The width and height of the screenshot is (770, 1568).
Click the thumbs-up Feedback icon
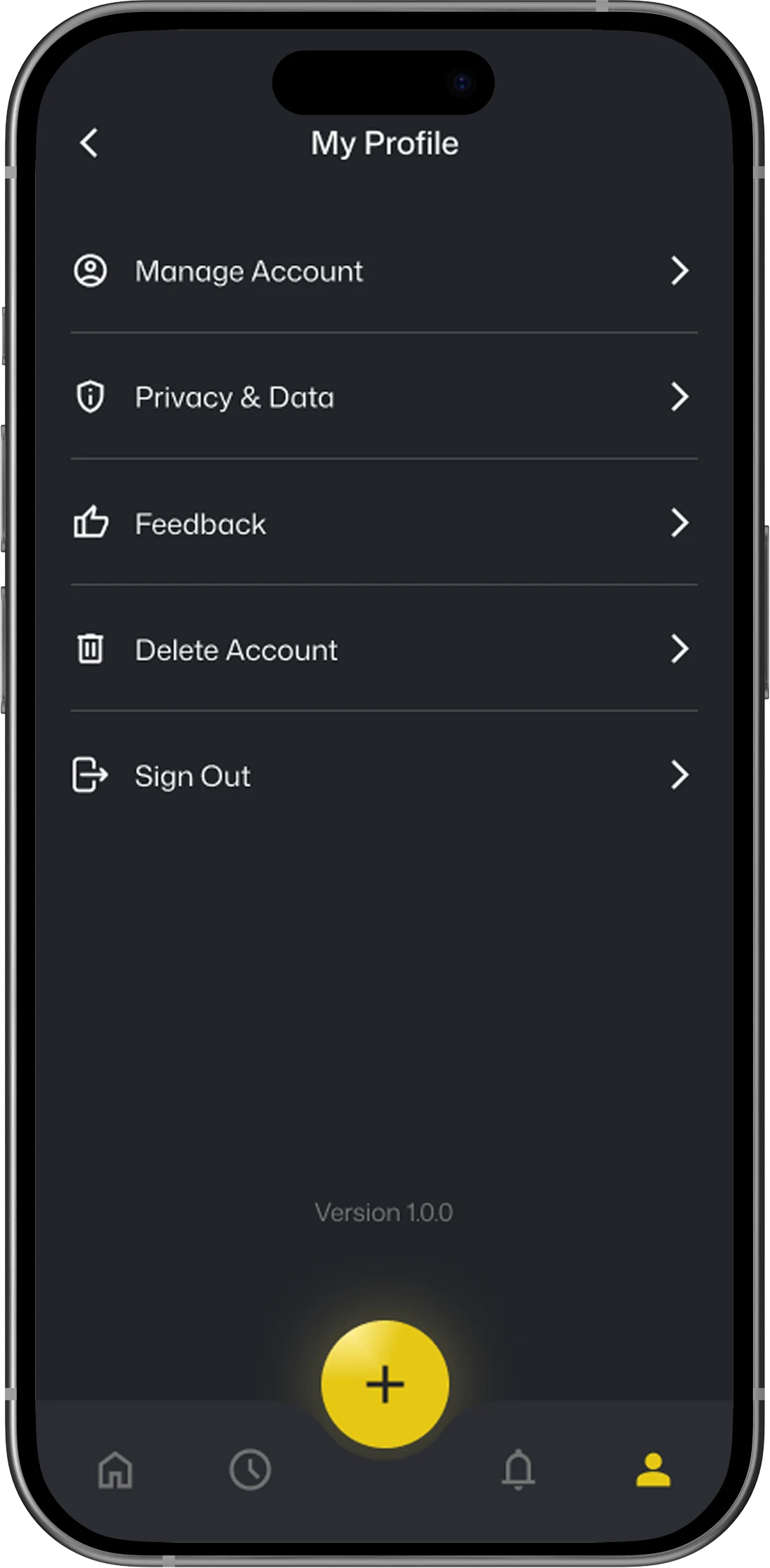click(x=91, y=523)
